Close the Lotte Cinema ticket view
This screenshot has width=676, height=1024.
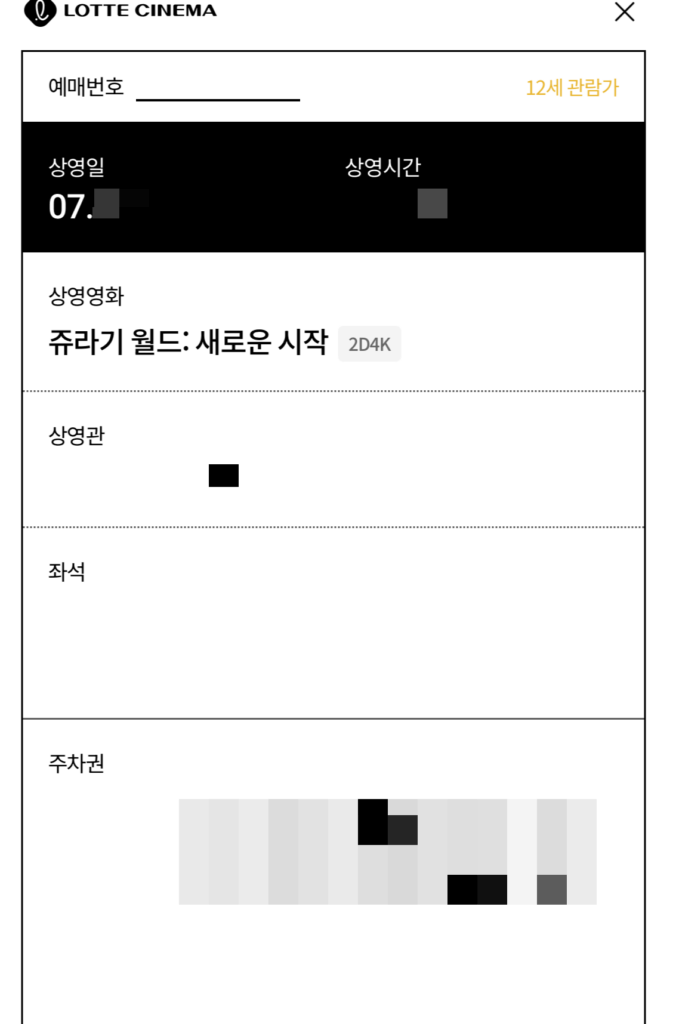pos(624,12)
